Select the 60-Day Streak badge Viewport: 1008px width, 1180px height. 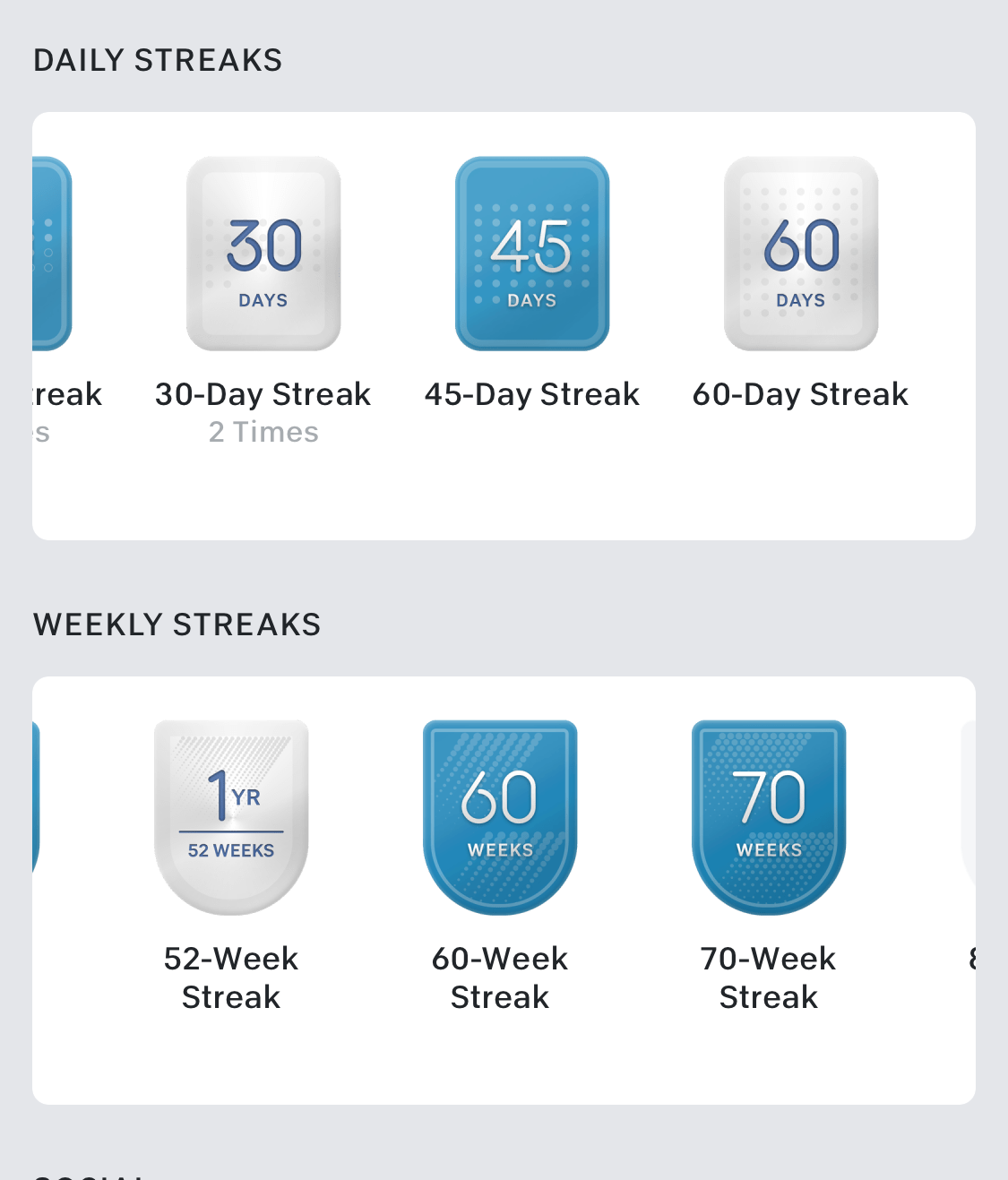pos(801,254)
